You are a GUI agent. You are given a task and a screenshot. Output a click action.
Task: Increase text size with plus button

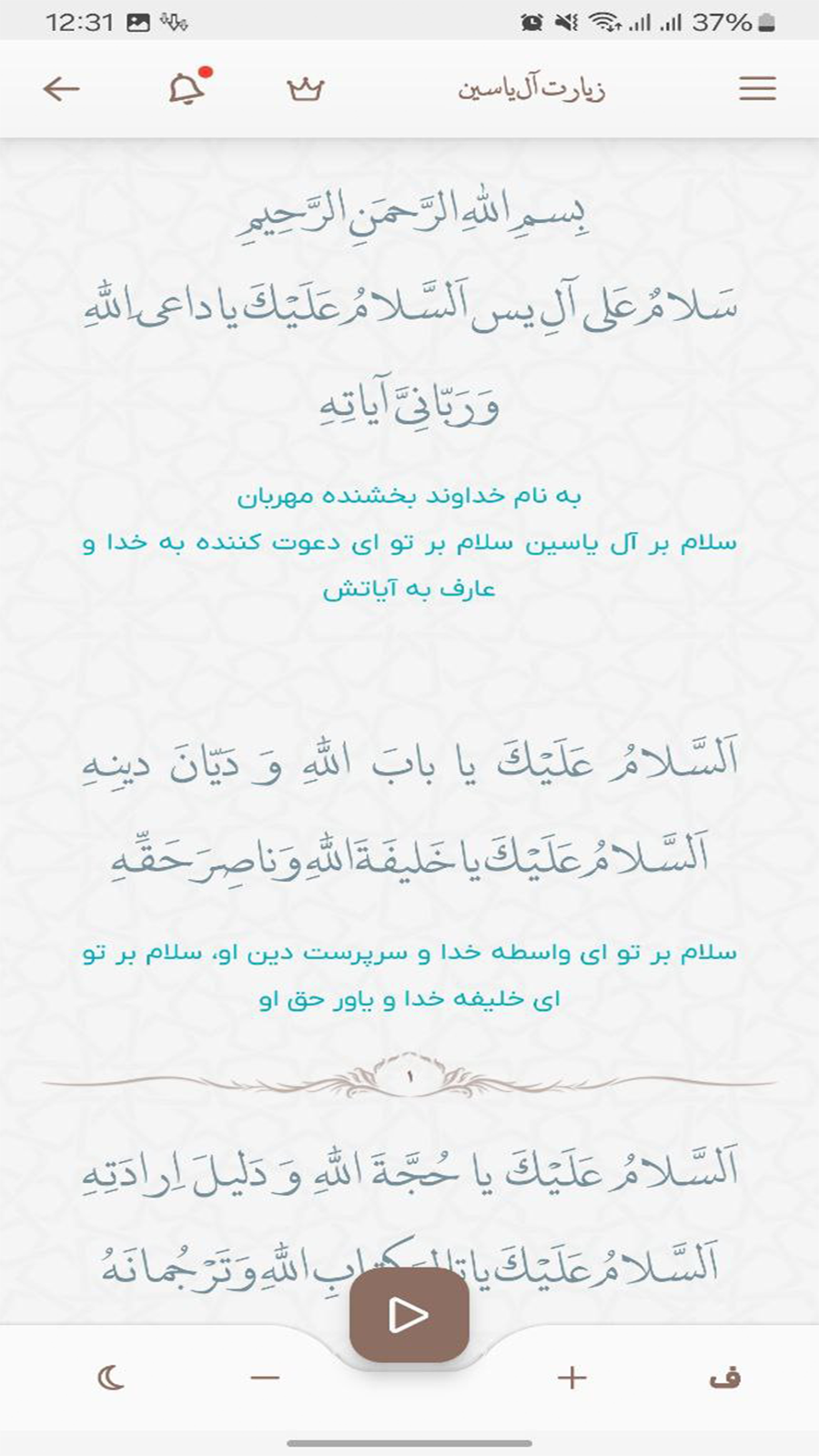571,1378
